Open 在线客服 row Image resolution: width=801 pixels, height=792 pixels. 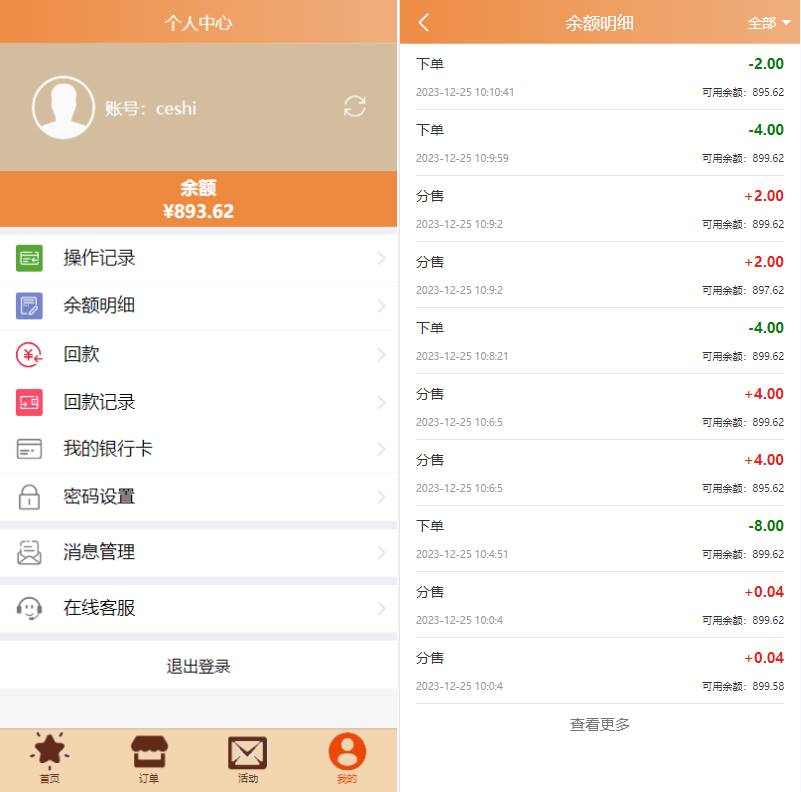point(198,608)
